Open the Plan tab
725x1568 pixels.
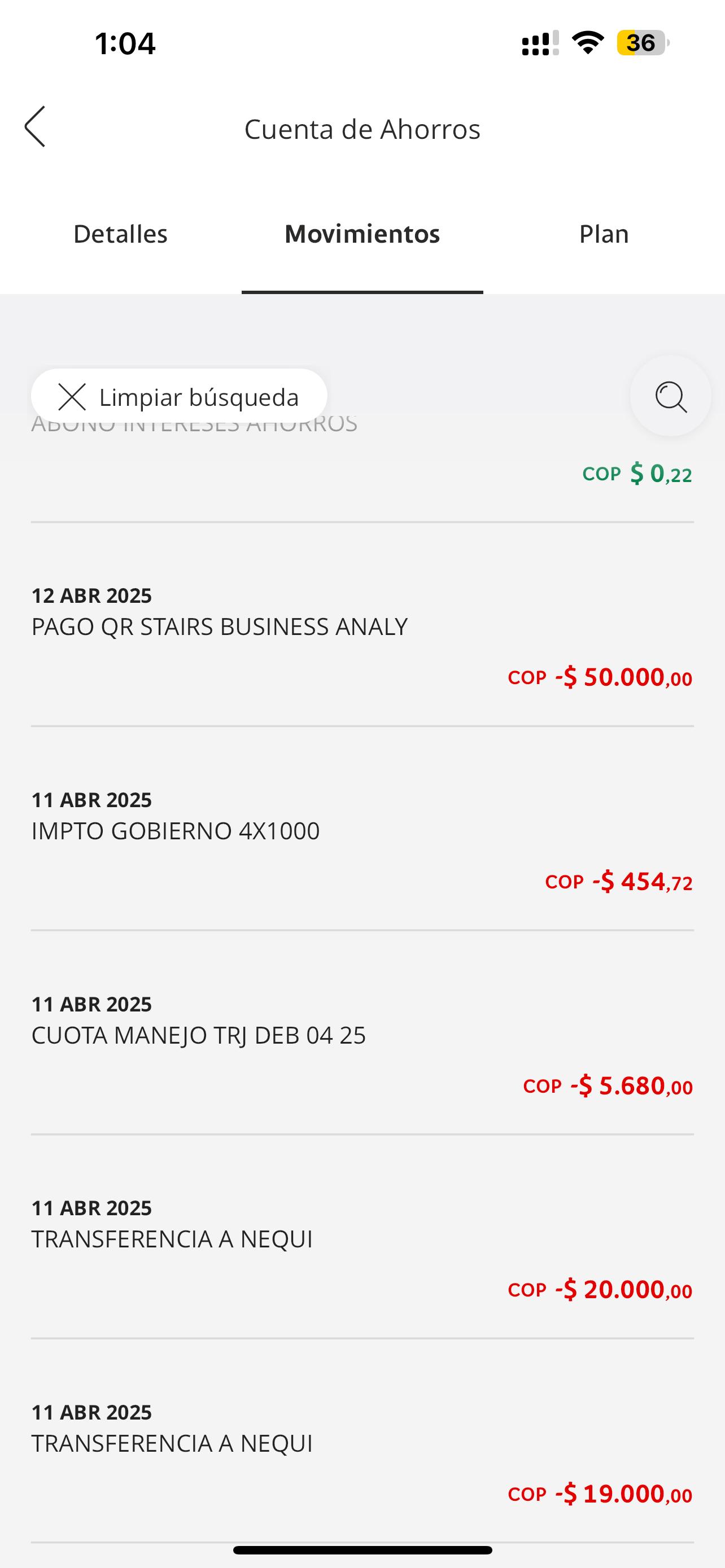pyautogui.click(x=603, y=234)
